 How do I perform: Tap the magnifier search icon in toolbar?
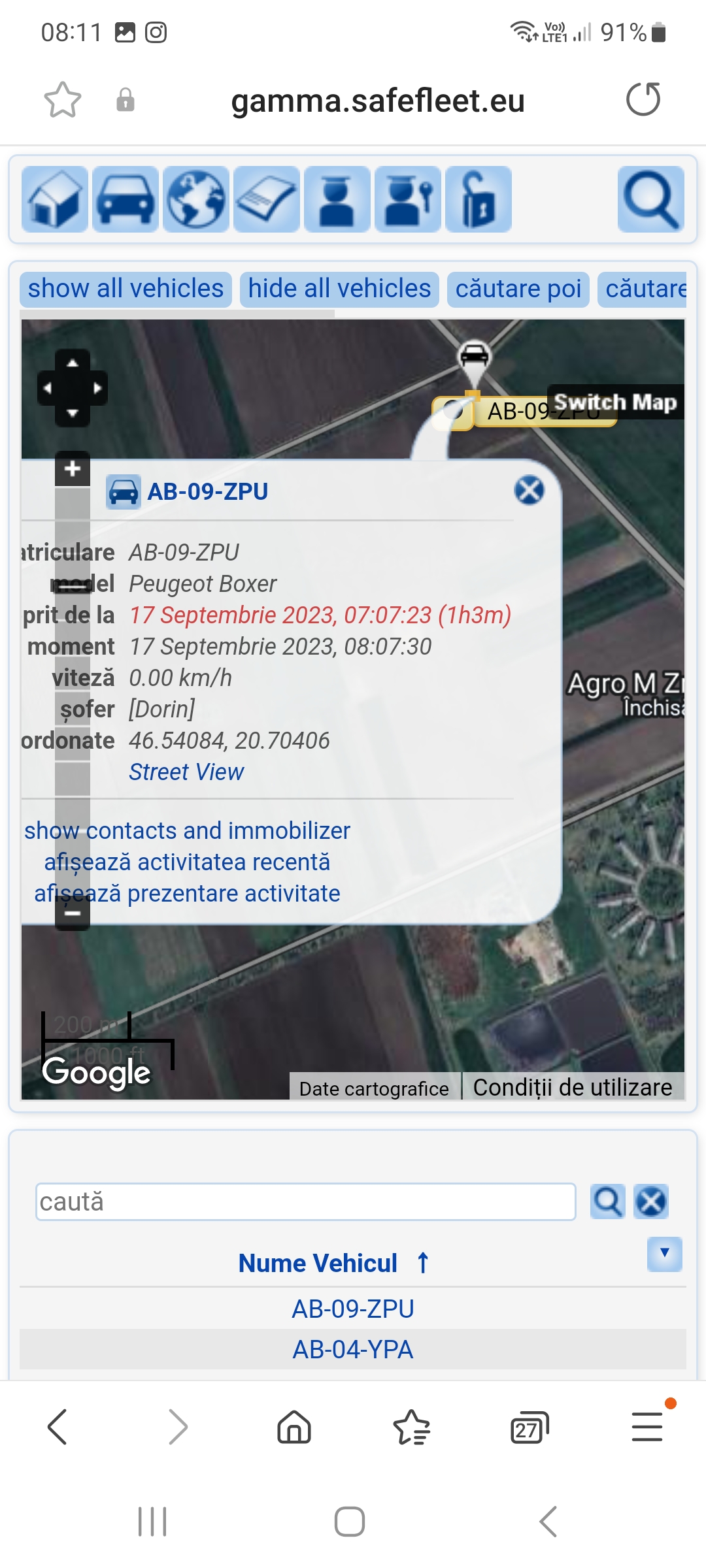tap(650, 199)
